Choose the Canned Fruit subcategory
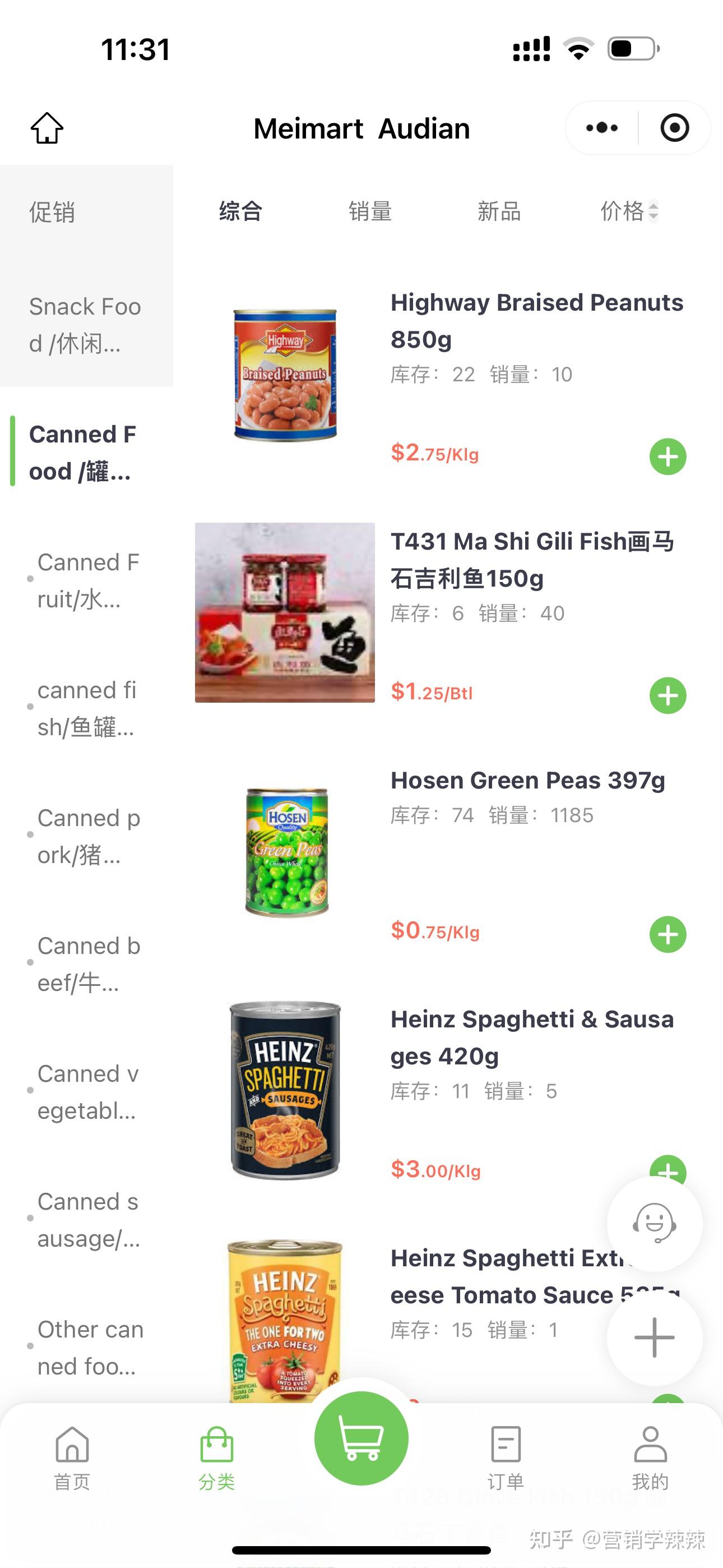This screenshot has width=723, height=1568. (88, 580)
